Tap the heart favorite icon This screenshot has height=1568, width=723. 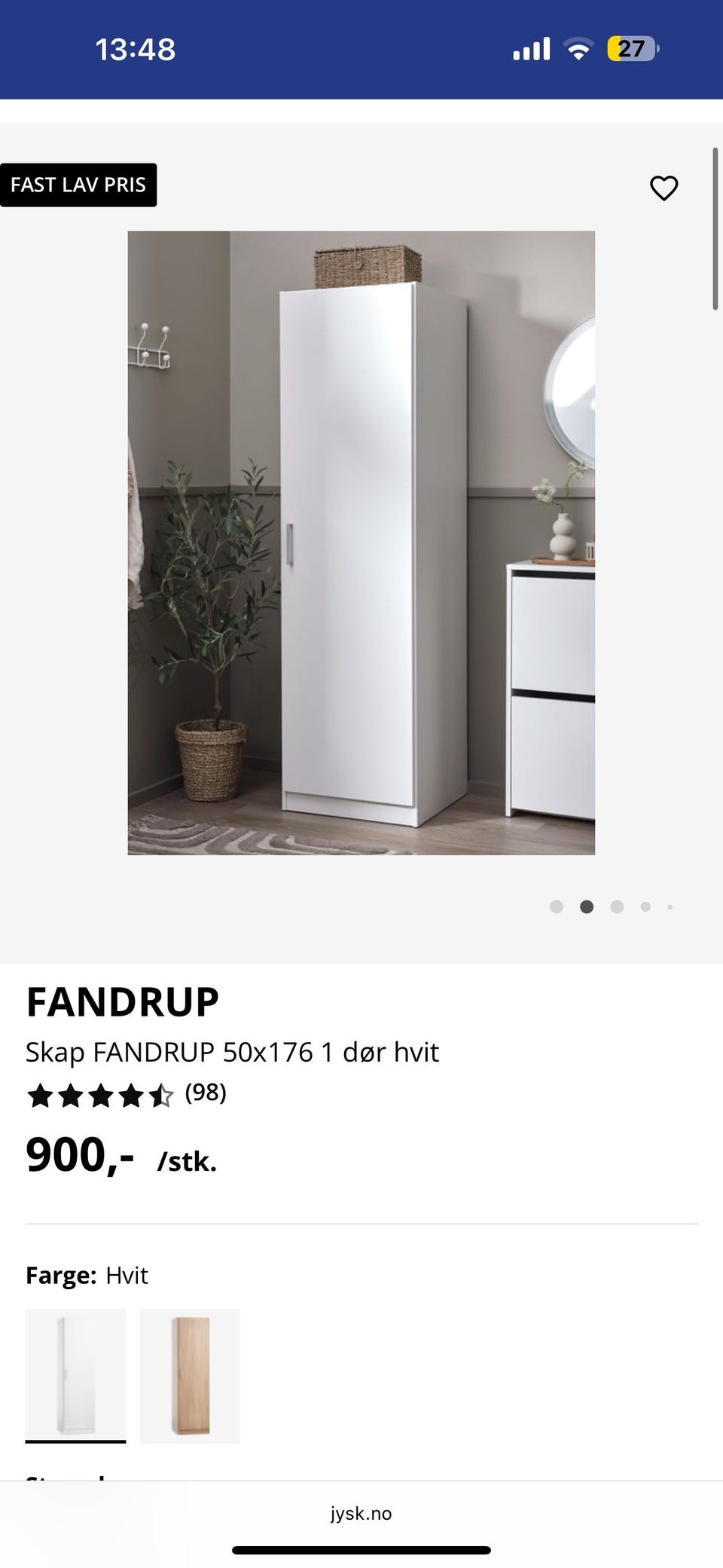coord(665,189)
